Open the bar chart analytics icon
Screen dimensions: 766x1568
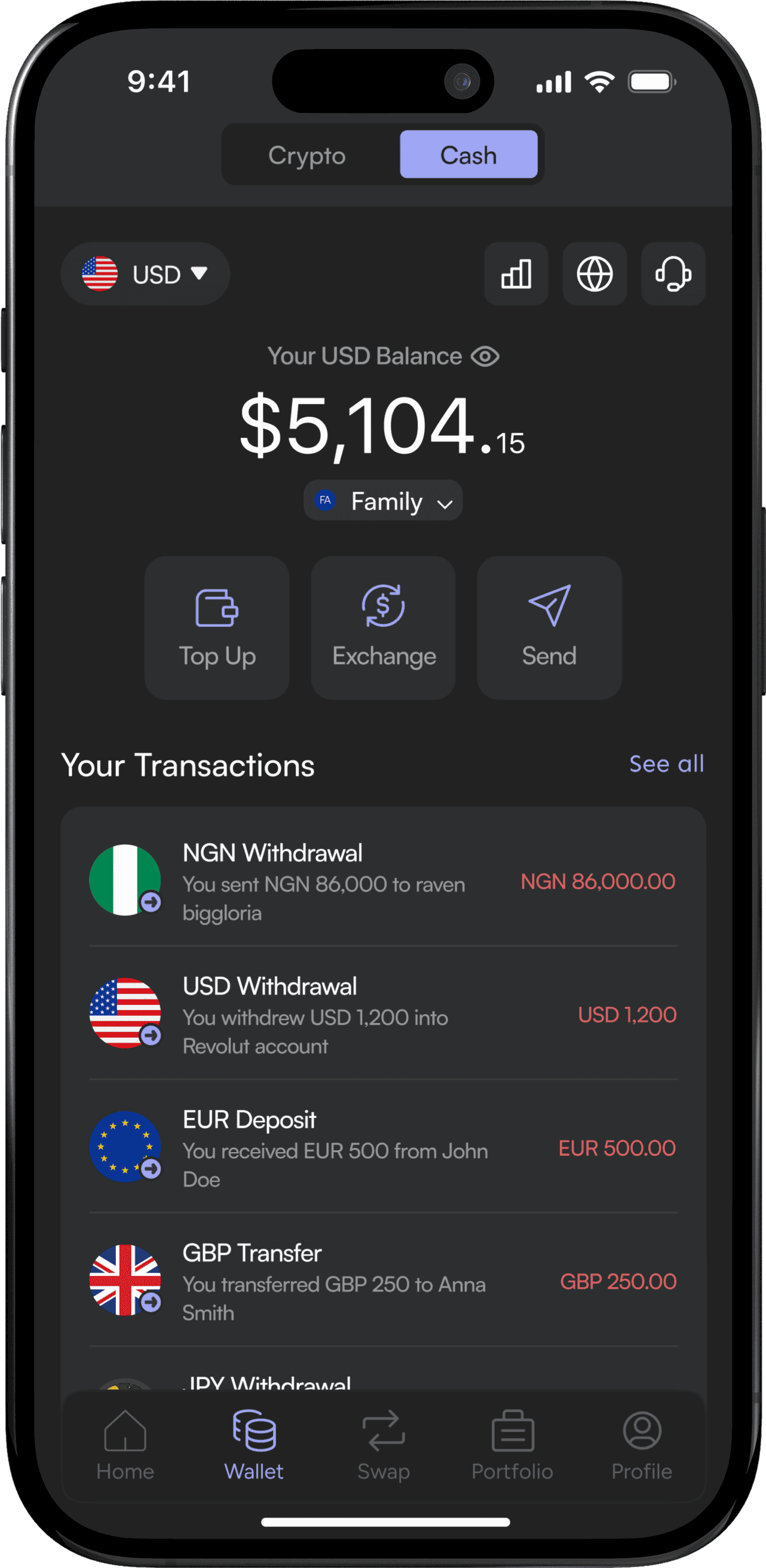pos(516,274)
